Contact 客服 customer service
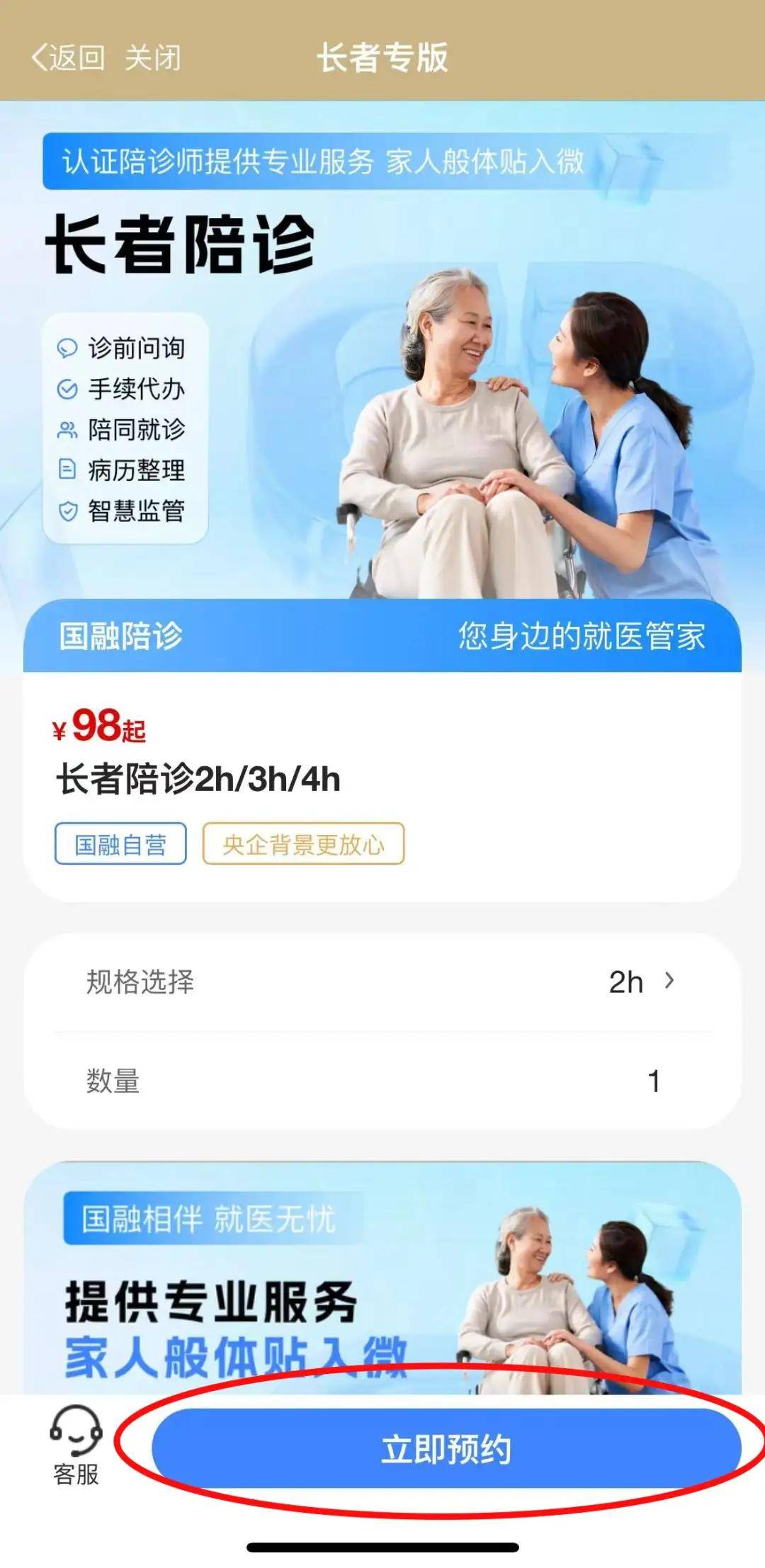 (76, 1446)
